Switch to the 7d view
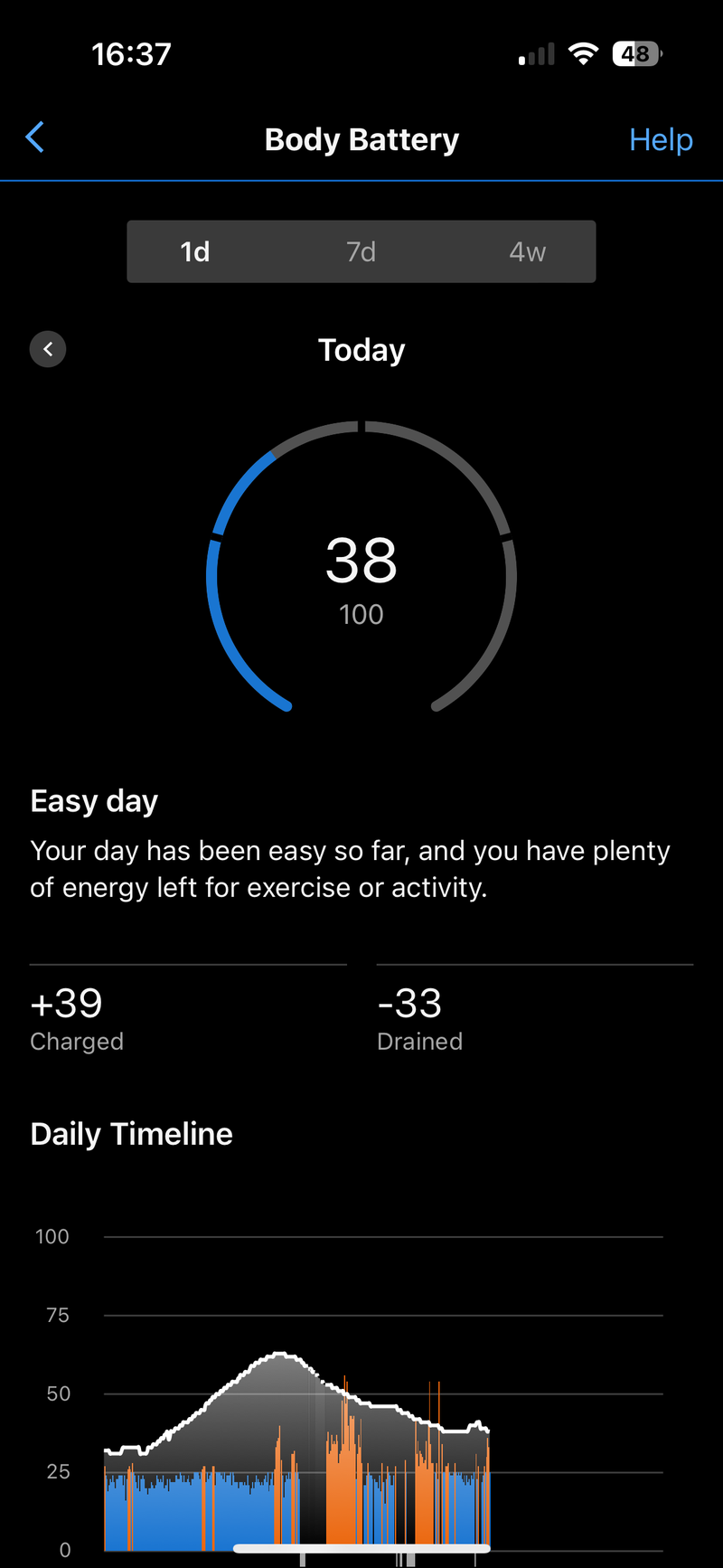723x1568 pixels. [x=361, y=251]
